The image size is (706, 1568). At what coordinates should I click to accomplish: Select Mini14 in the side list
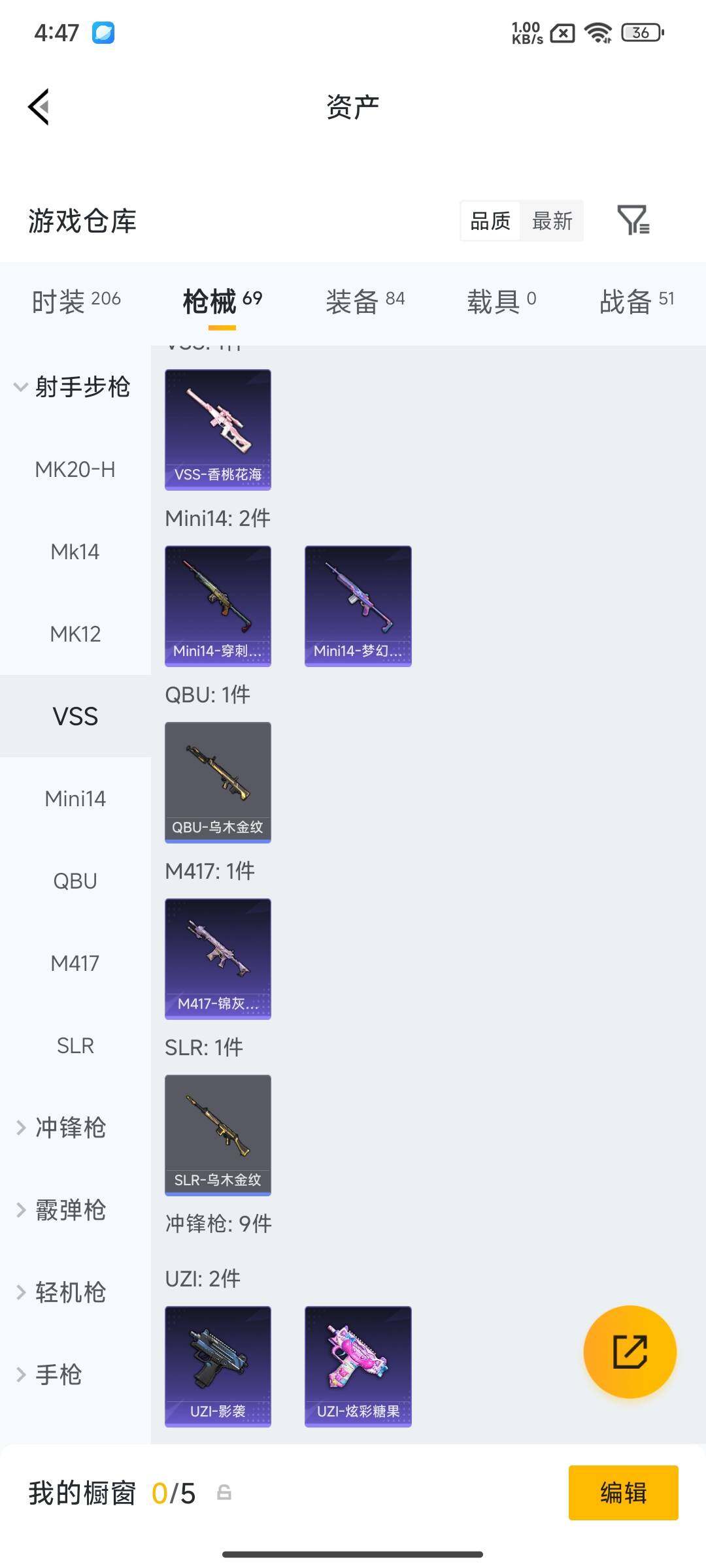(75, 798)
